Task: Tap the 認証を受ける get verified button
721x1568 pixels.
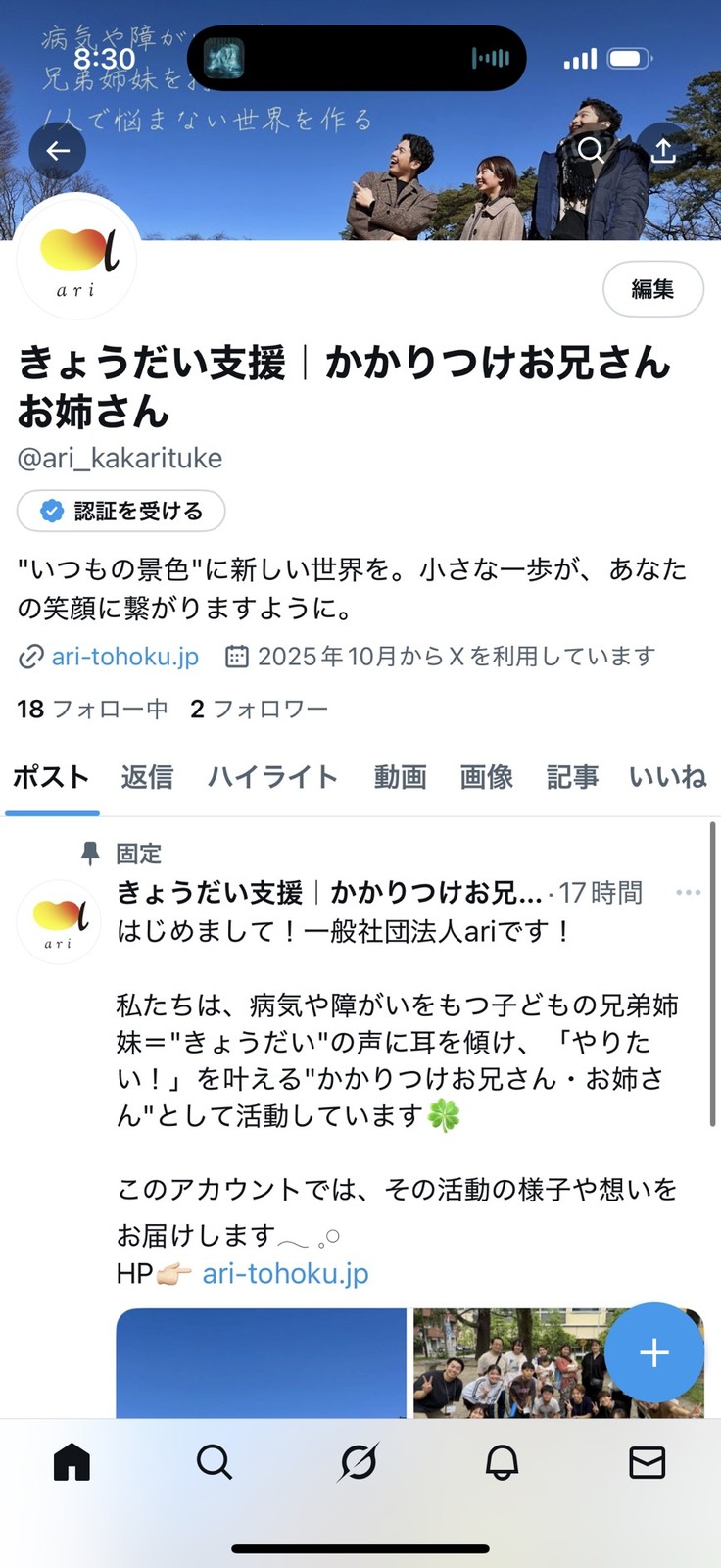Action: click(x=121, y=511)
